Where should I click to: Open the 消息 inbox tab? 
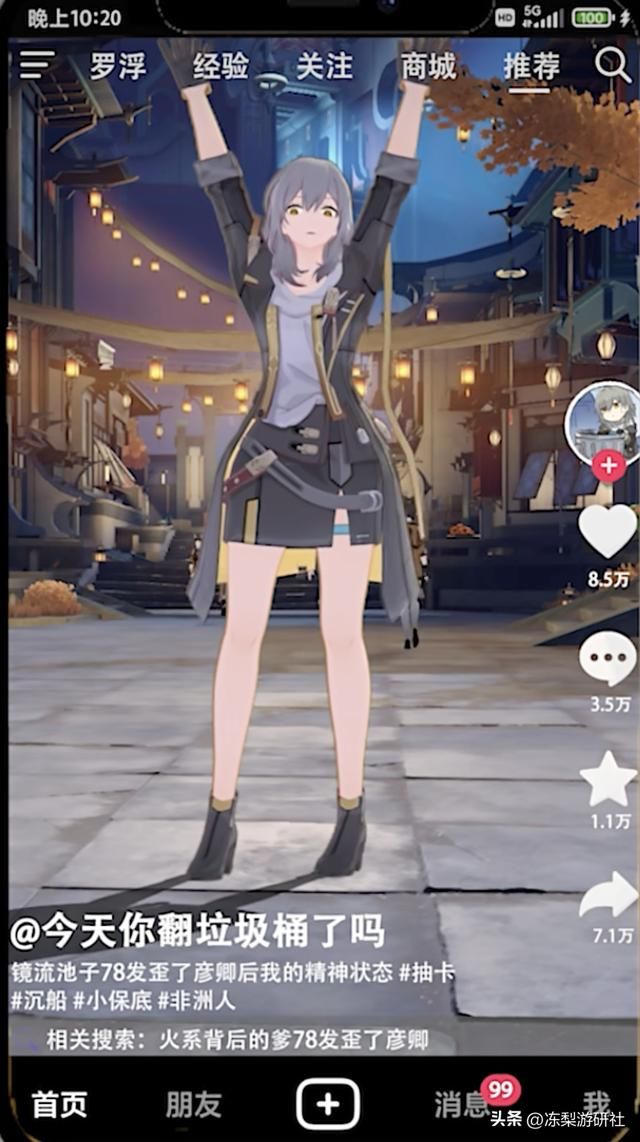[462, 1104]
